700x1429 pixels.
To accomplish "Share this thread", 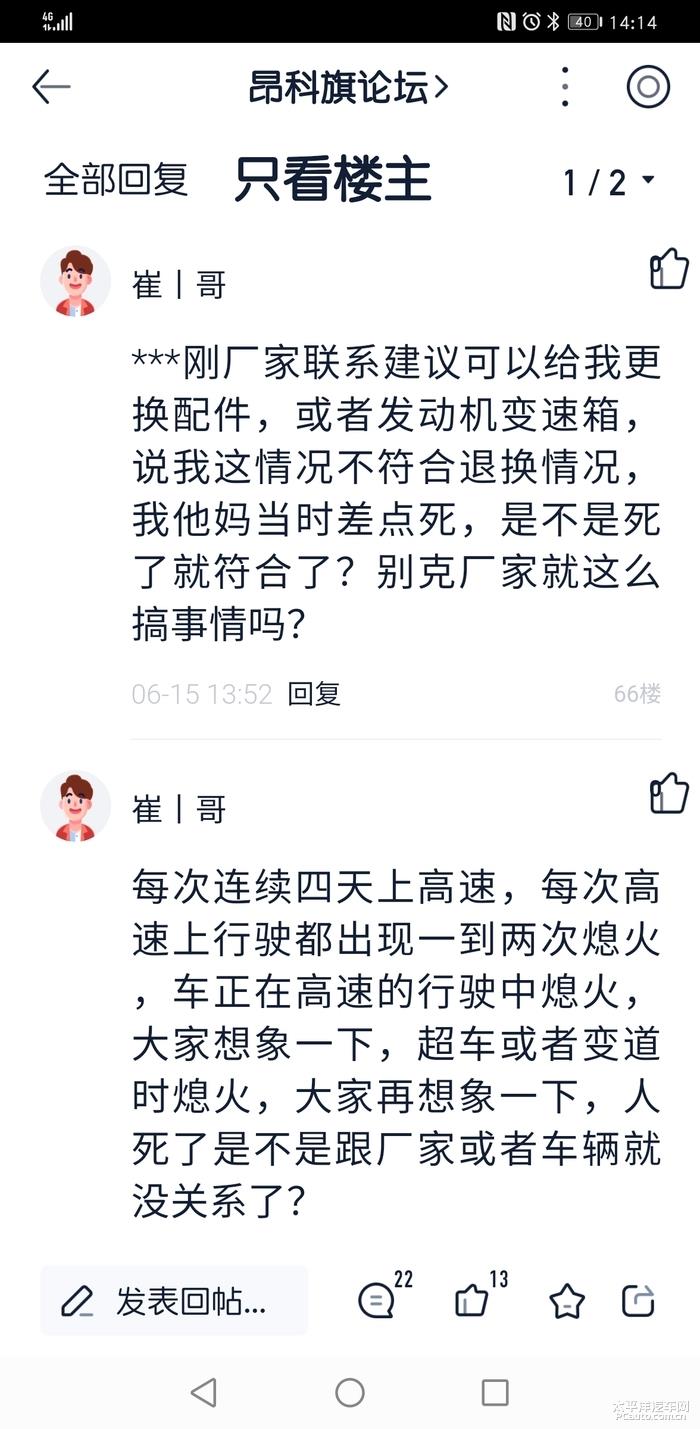I will tap(638, 1300).
